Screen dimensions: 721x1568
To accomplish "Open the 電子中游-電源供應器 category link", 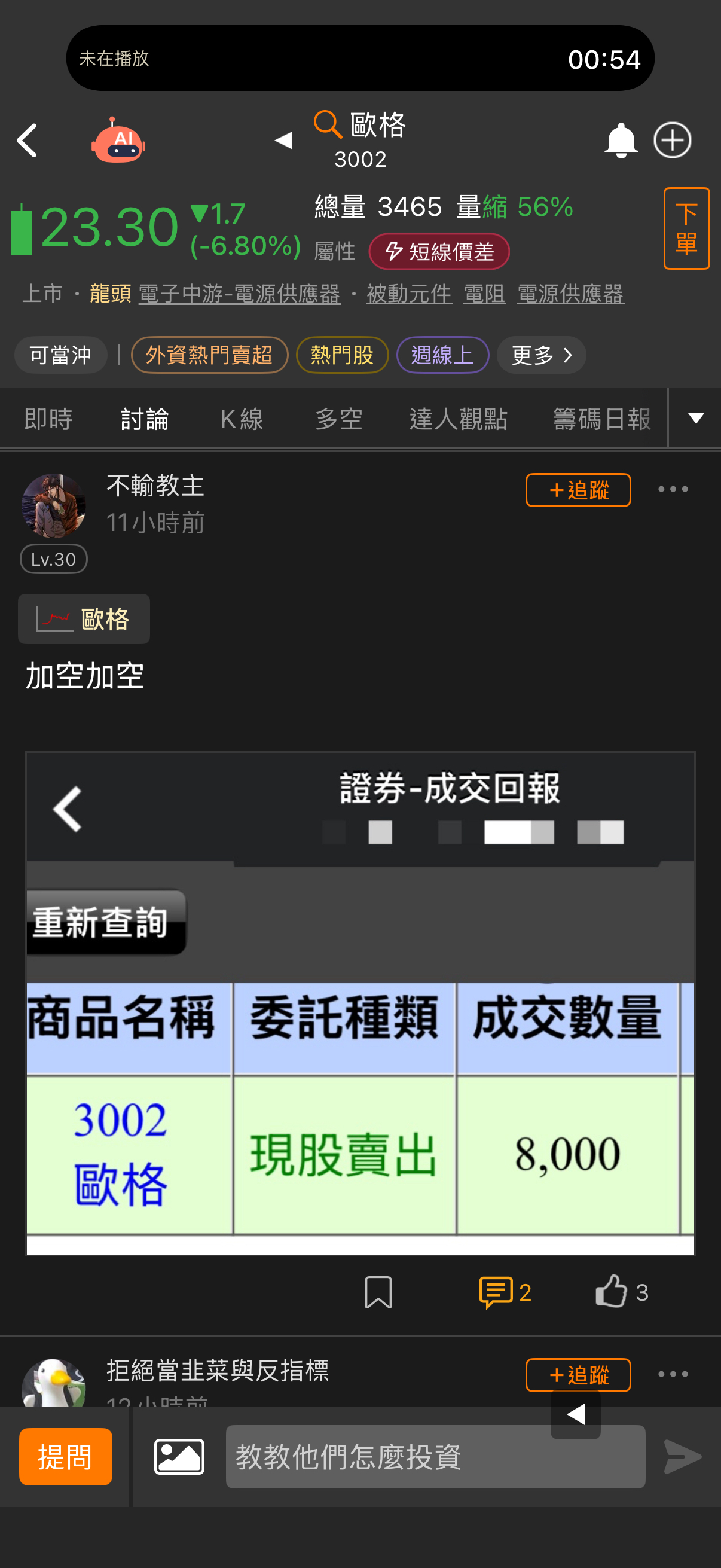I will tap(239, 294).
